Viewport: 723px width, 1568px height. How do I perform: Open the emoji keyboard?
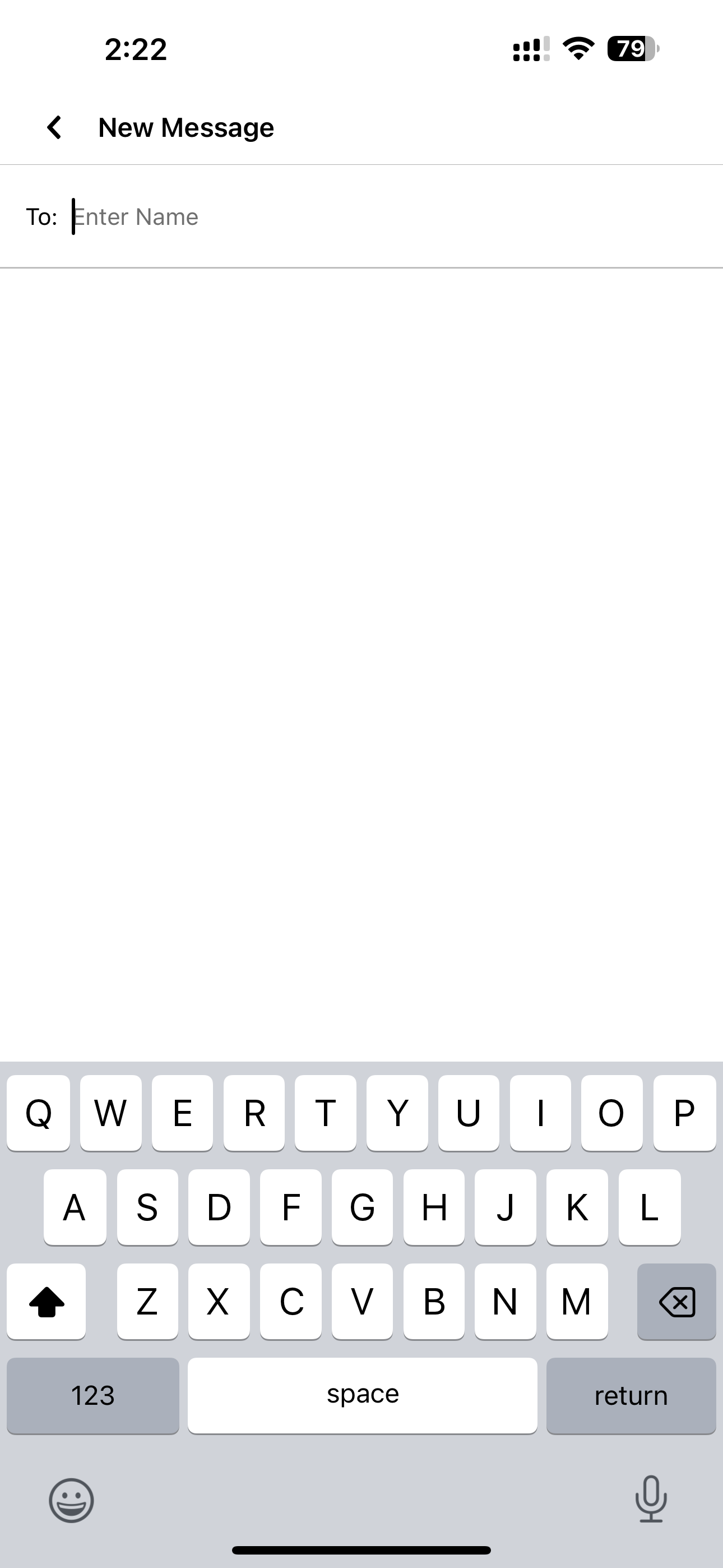click(x=71, y=1501)
